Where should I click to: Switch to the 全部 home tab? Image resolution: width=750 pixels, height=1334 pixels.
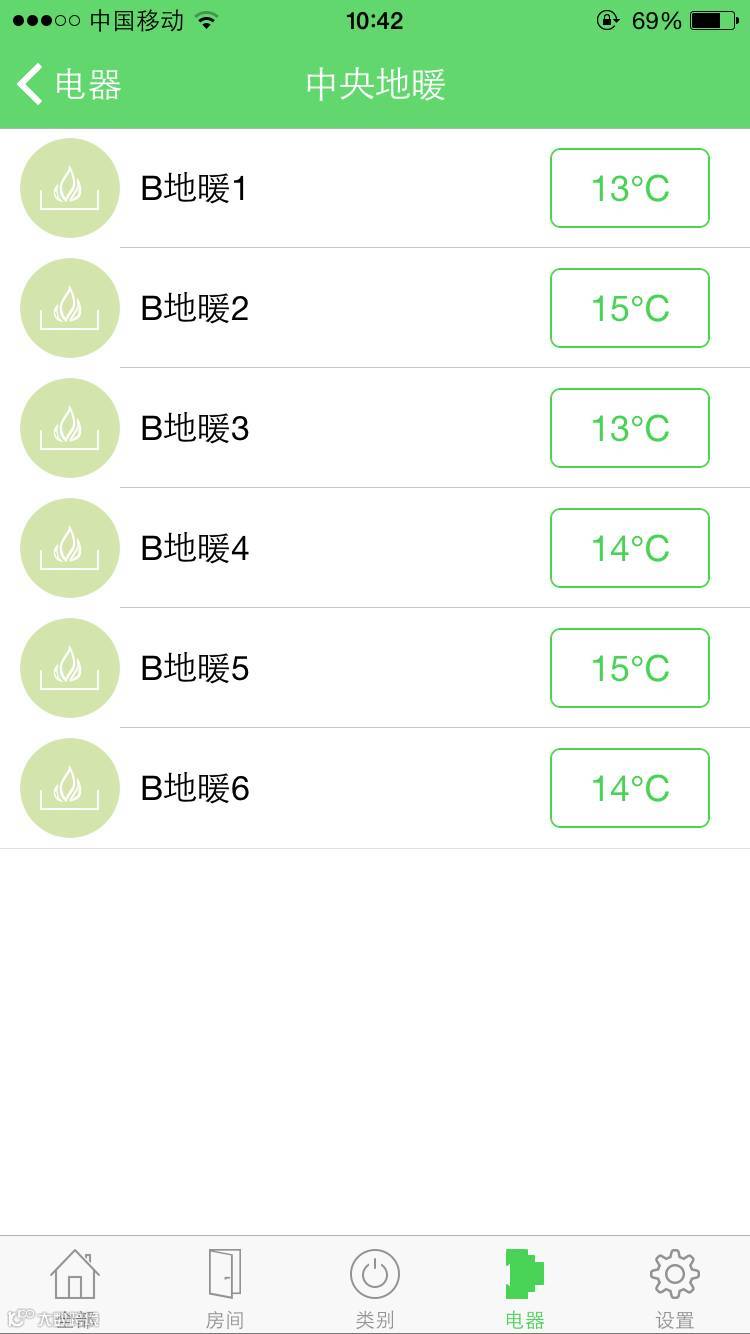(75, 1287)
